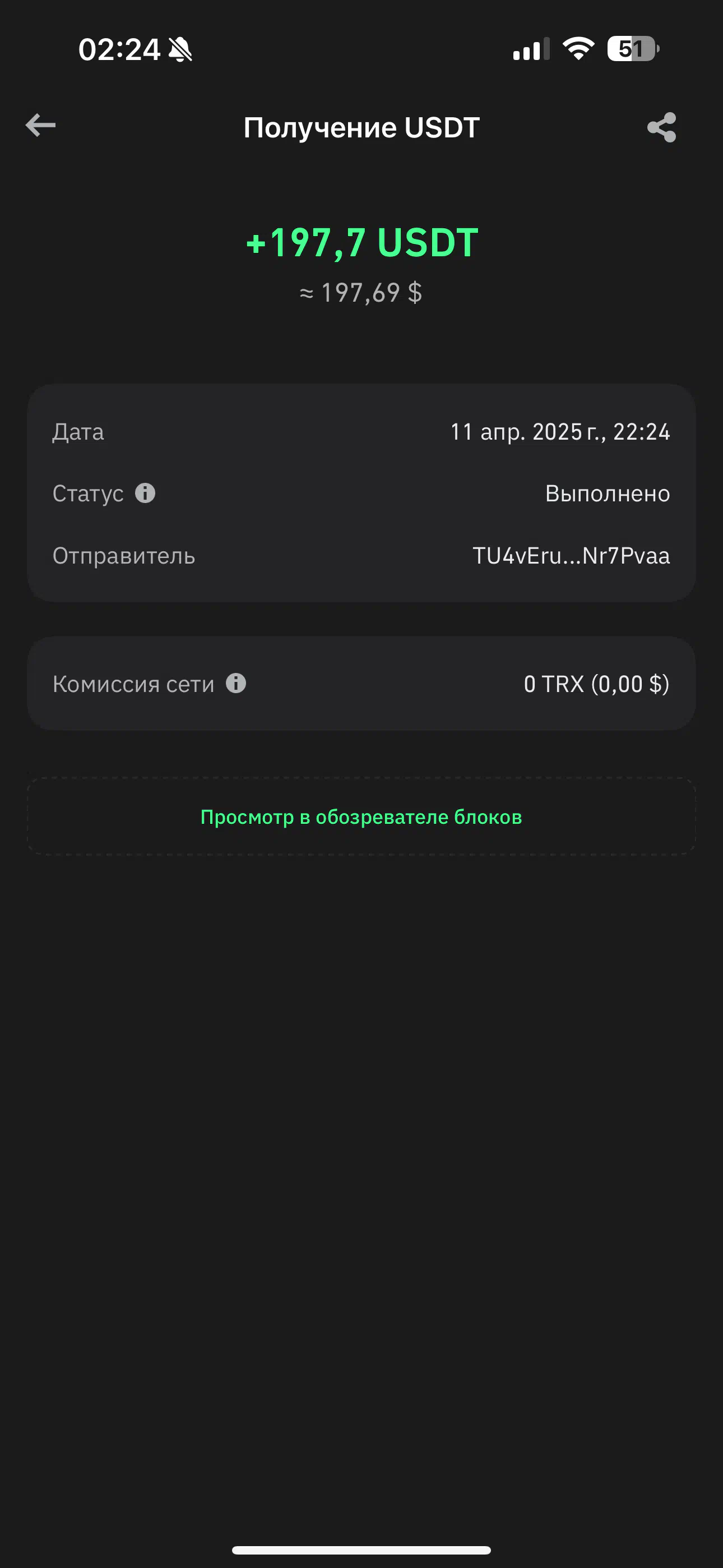This screenshot has width=723, height=1568.
Task: Open the info icon next to Статус
Action: [145, 493]
